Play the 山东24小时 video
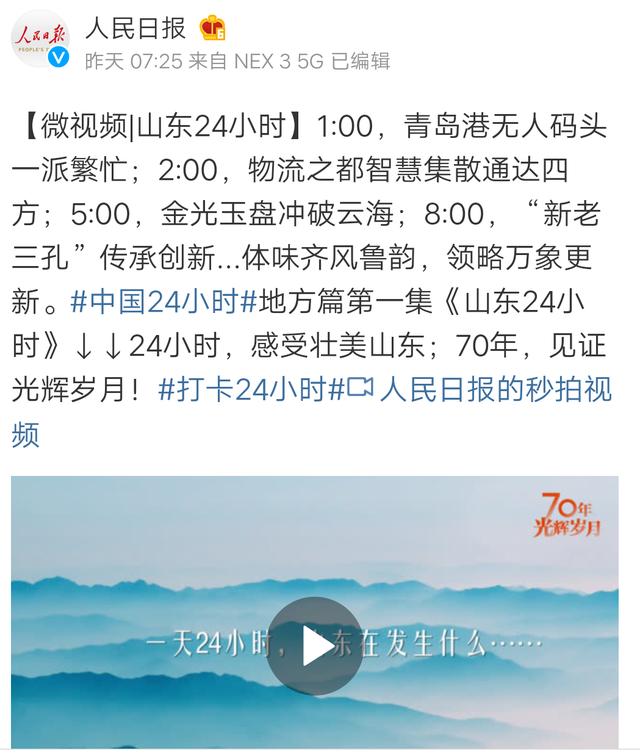Image resolution: width=640 pixels, height=756 pixels. [315, 646]
